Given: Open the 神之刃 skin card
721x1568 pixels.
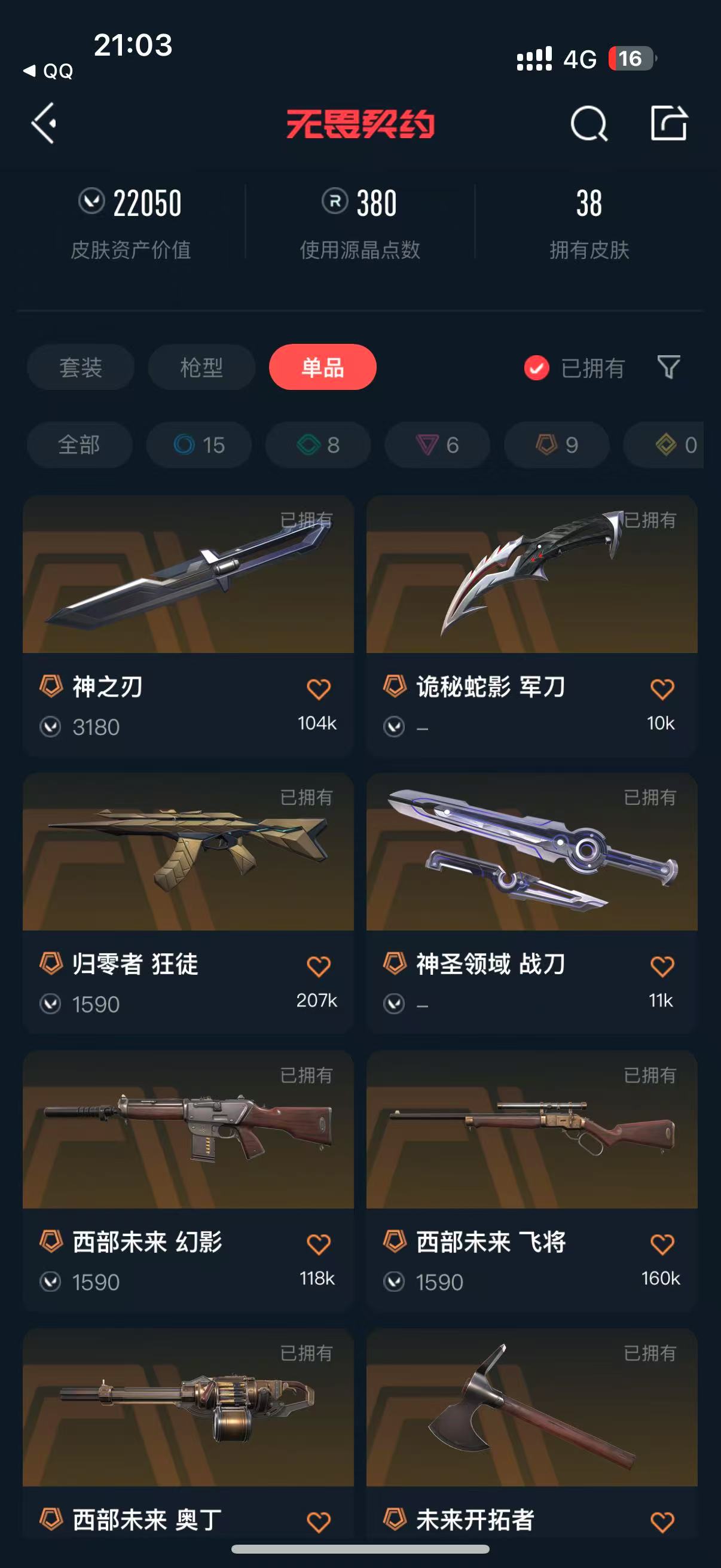Looking at the screenshot, I should point(188,575).
